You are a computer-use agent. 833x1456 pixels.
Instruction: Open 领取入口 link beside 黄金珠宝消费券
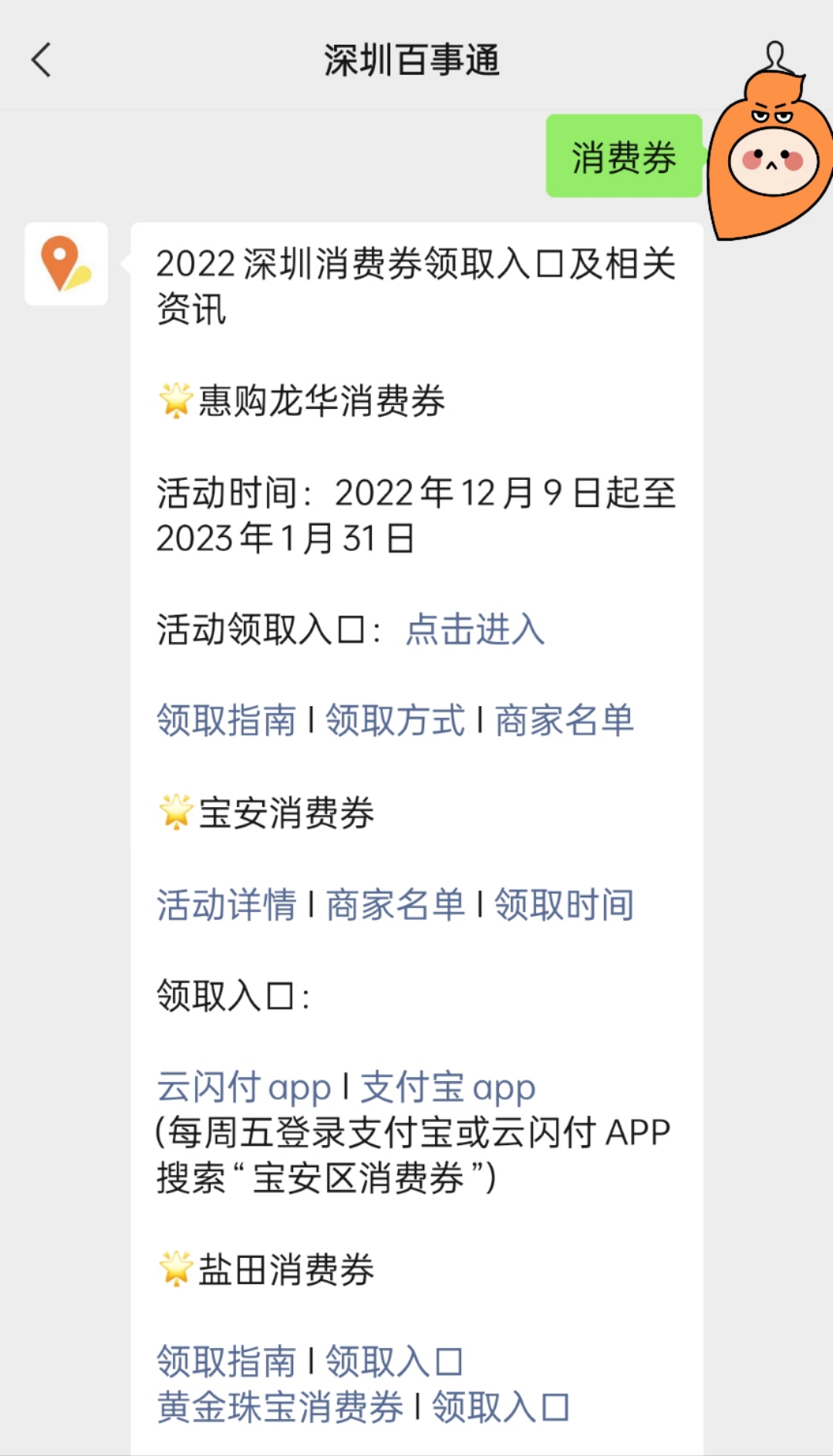click(x=501, y=1407)
